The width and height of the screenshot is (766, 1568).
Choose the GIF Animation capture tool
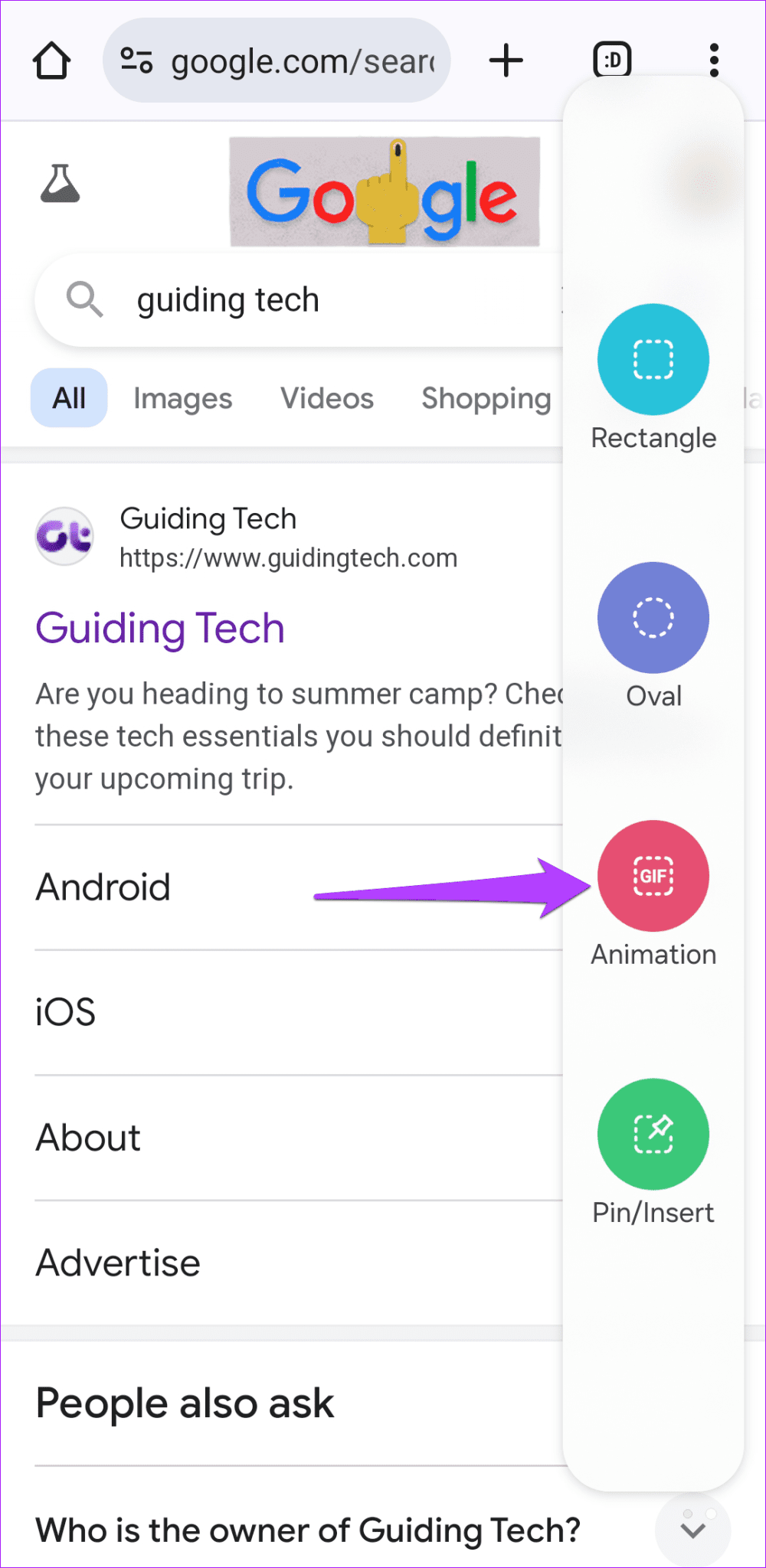click(x=653, y=875)
